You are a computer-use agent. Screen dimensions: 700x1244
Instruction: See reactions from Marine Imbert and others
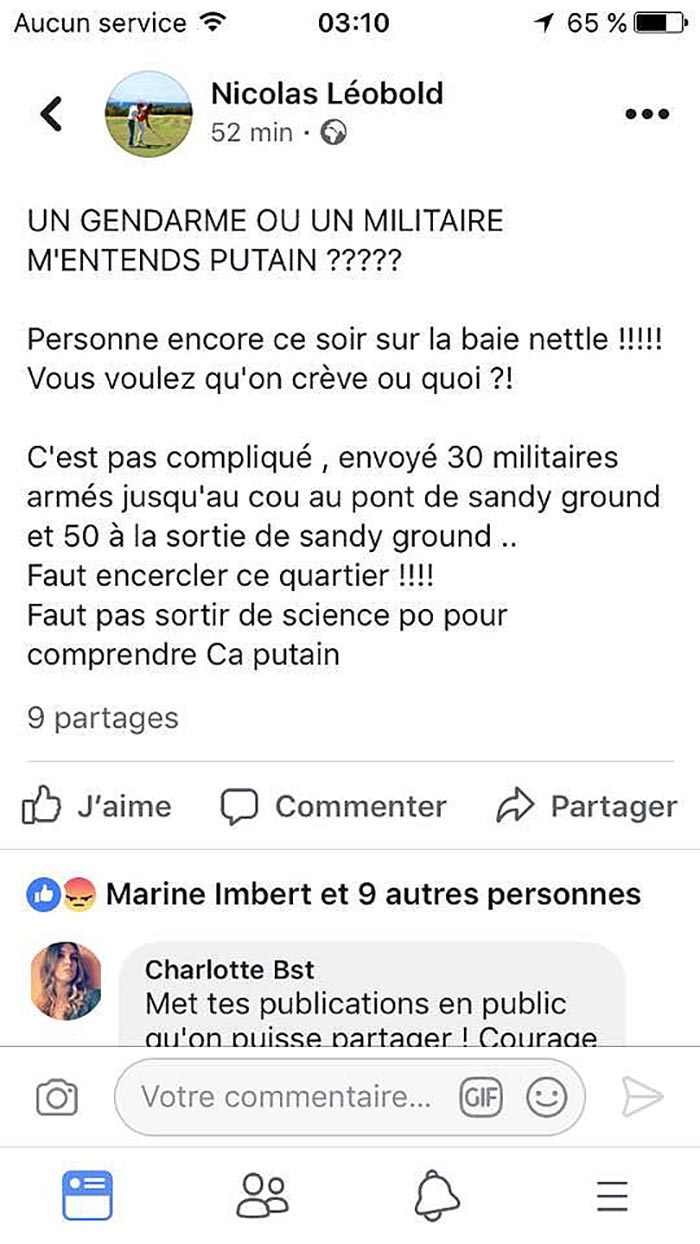(x=372, y=893)
